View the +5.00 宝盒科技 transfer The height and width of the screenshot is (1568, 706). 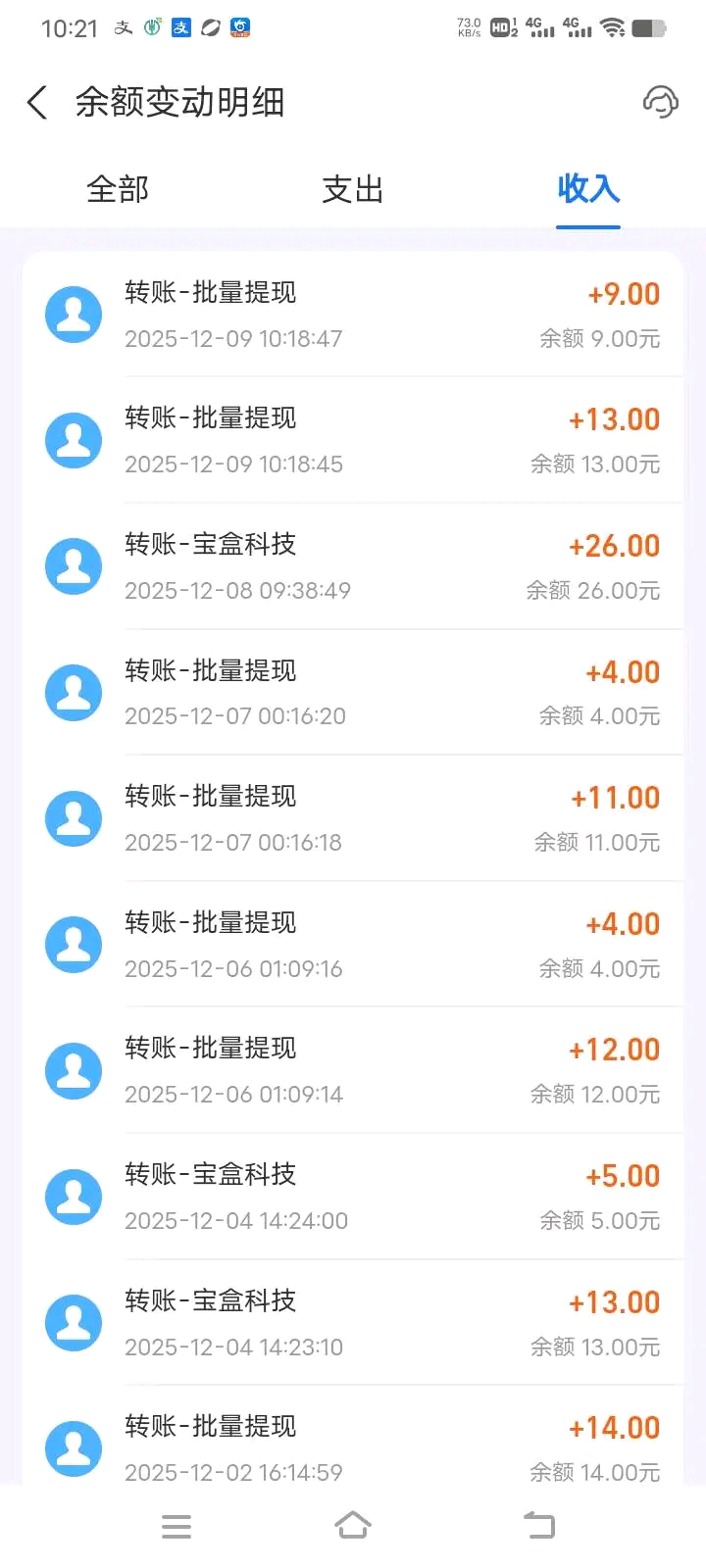point(353,1197)
